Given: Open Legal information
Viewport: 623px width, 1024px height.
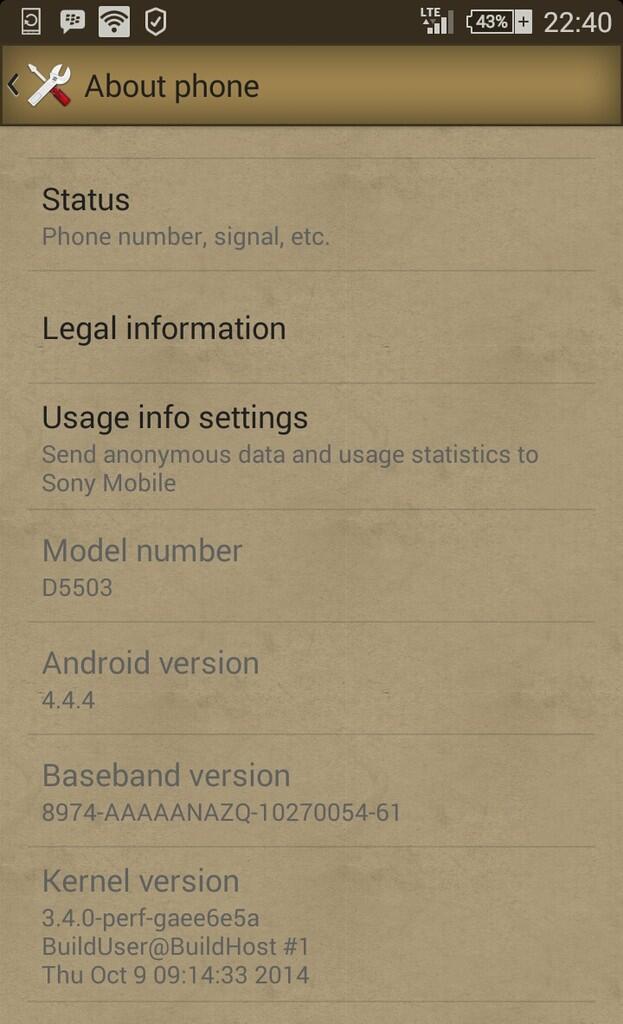Looking at the screenshot, I should pyautogui.click(x=312, y=327).
